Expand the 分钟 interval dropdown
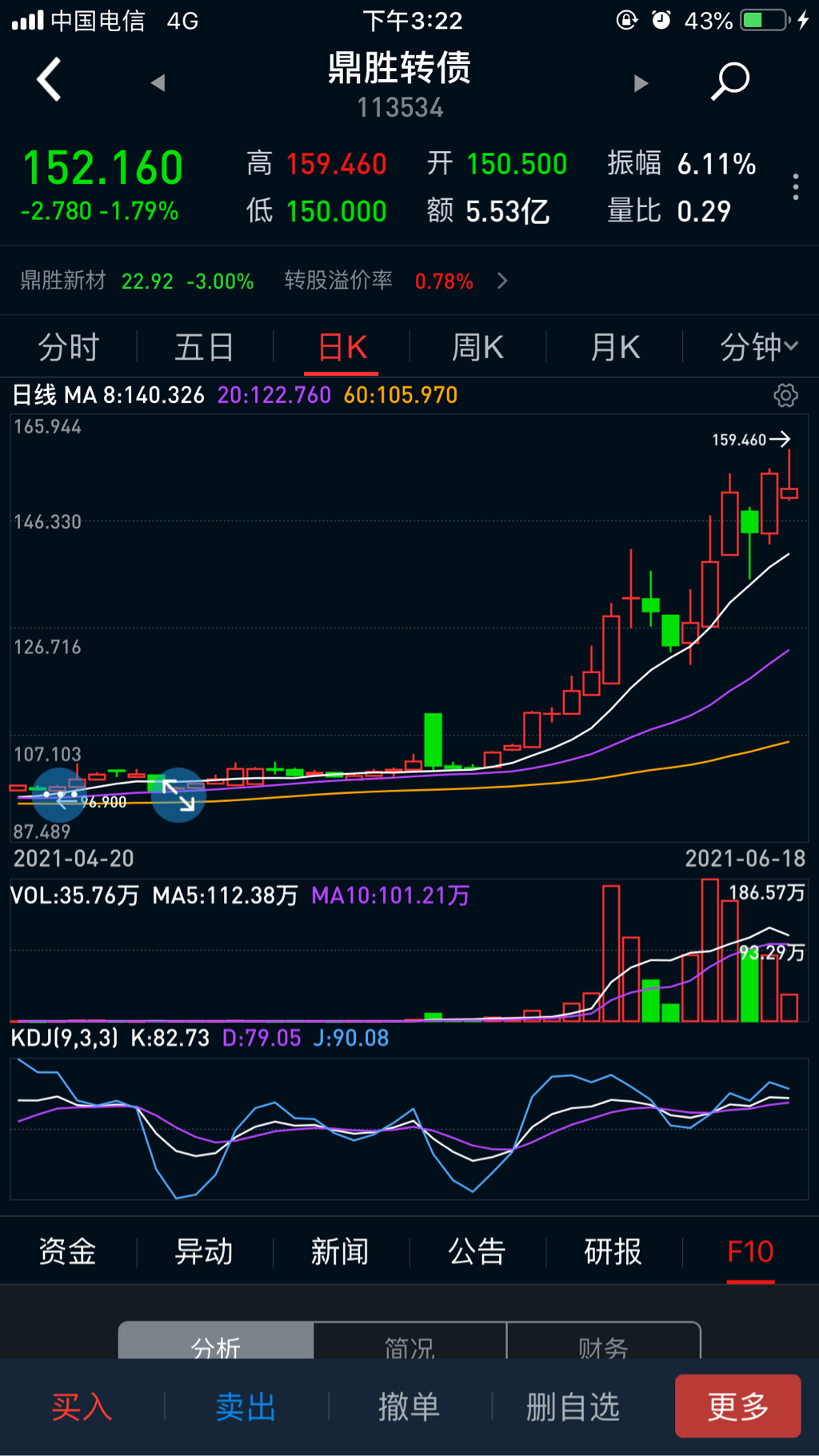Screen dimensions: 819x1456 click(x=758, y=347)
